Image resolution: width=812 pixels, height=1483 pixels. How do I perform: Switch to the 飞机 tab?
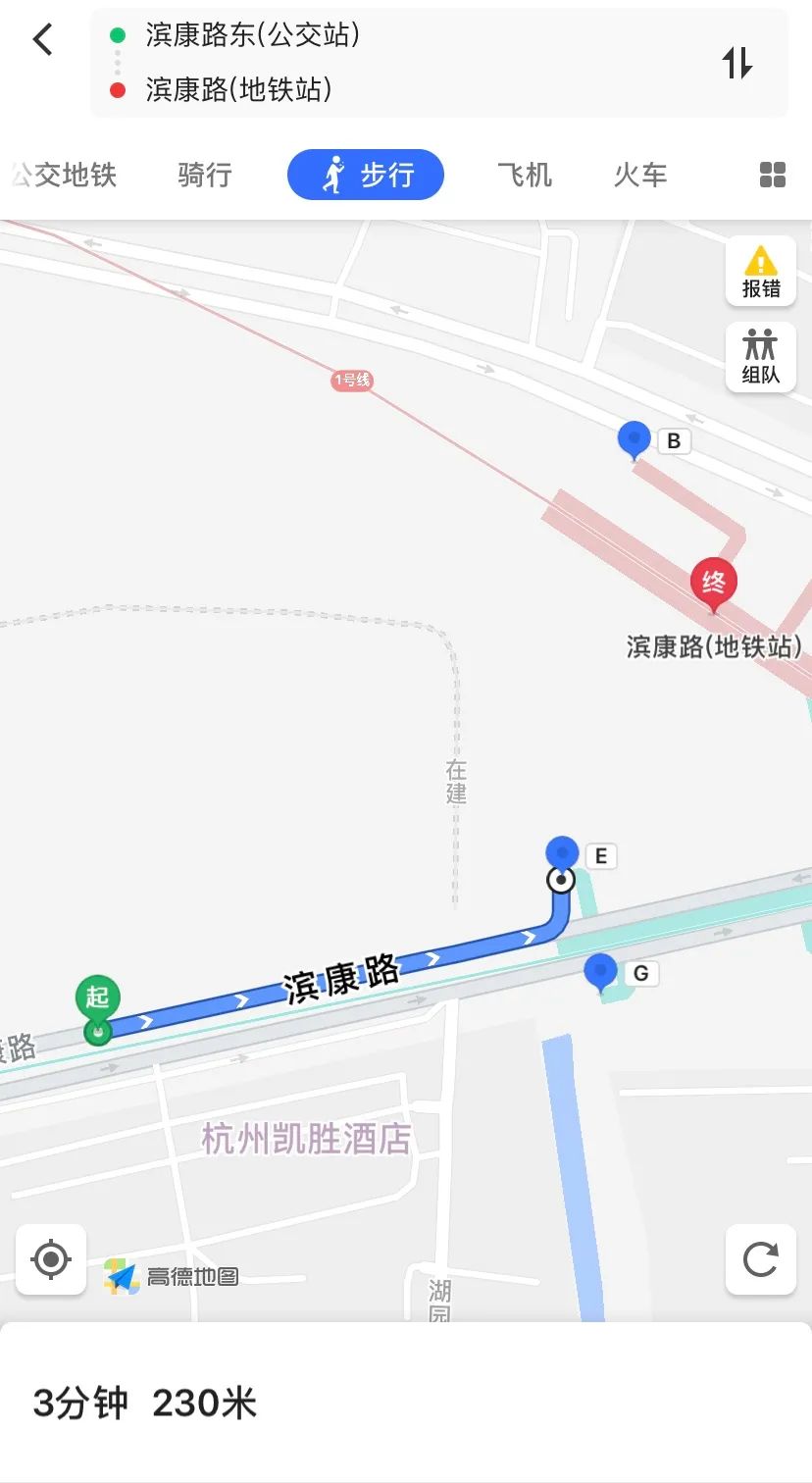(525, 176)
